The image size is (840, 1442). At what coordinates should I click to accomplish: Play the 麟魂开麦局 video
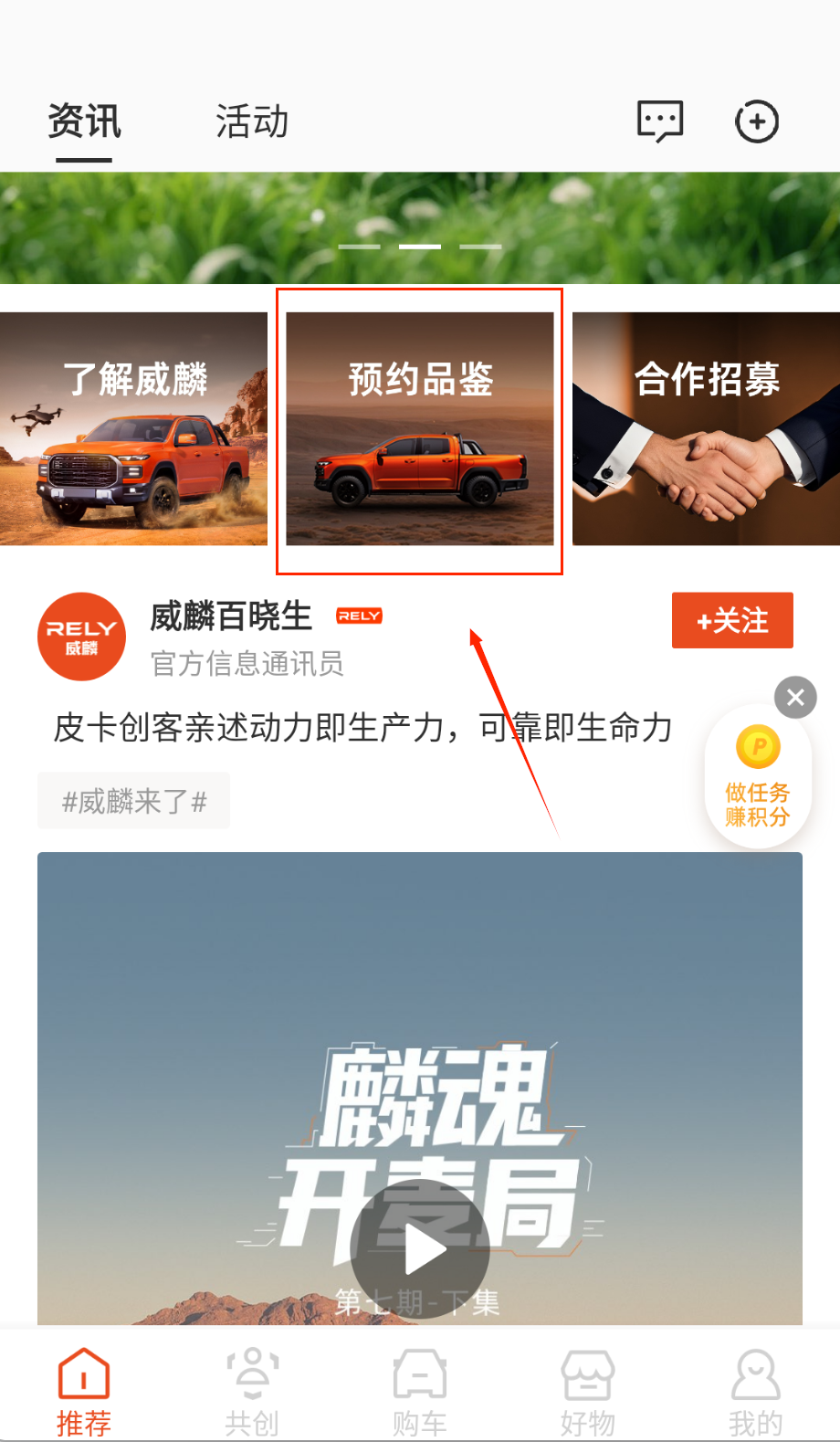pos(420,1249)
